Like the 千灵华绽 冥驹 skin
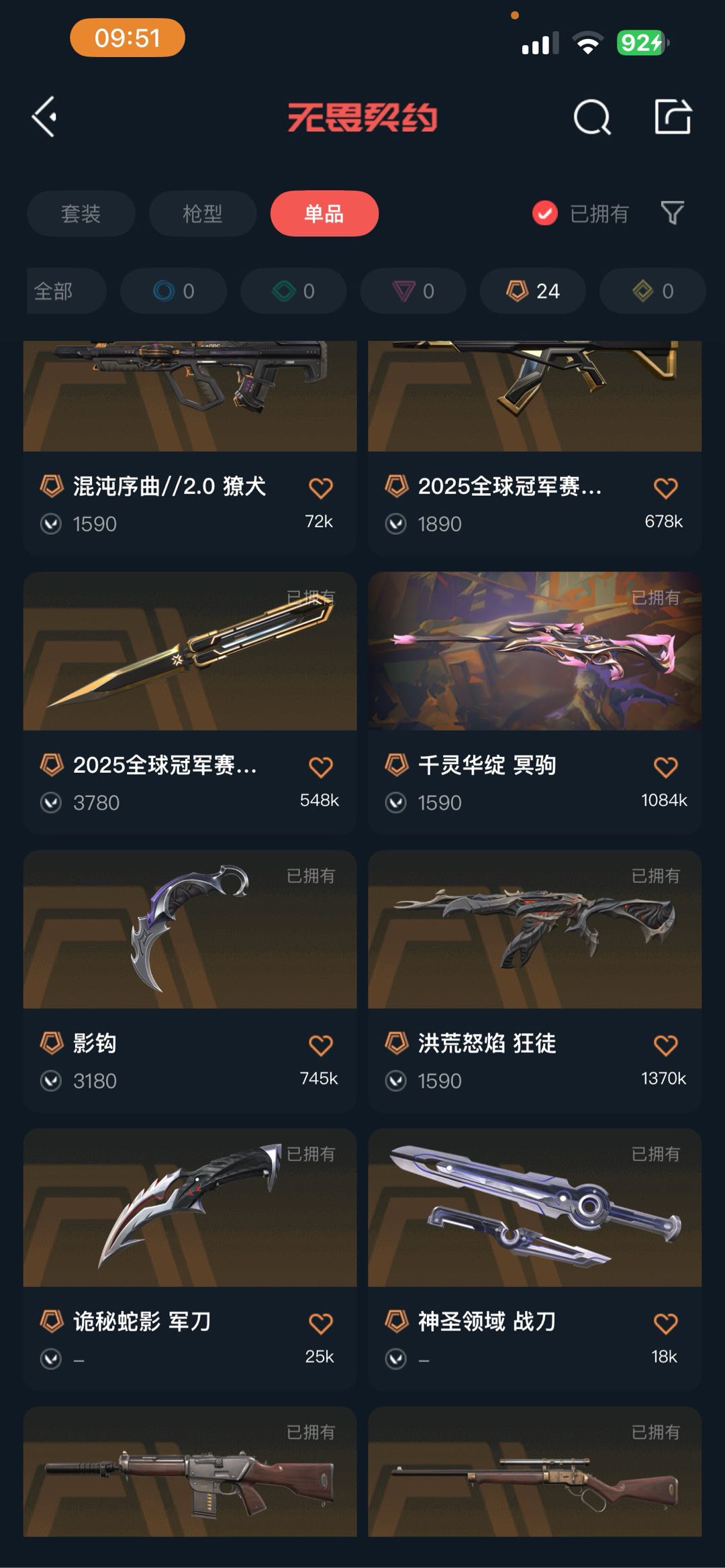 click(x=665, y=767)
